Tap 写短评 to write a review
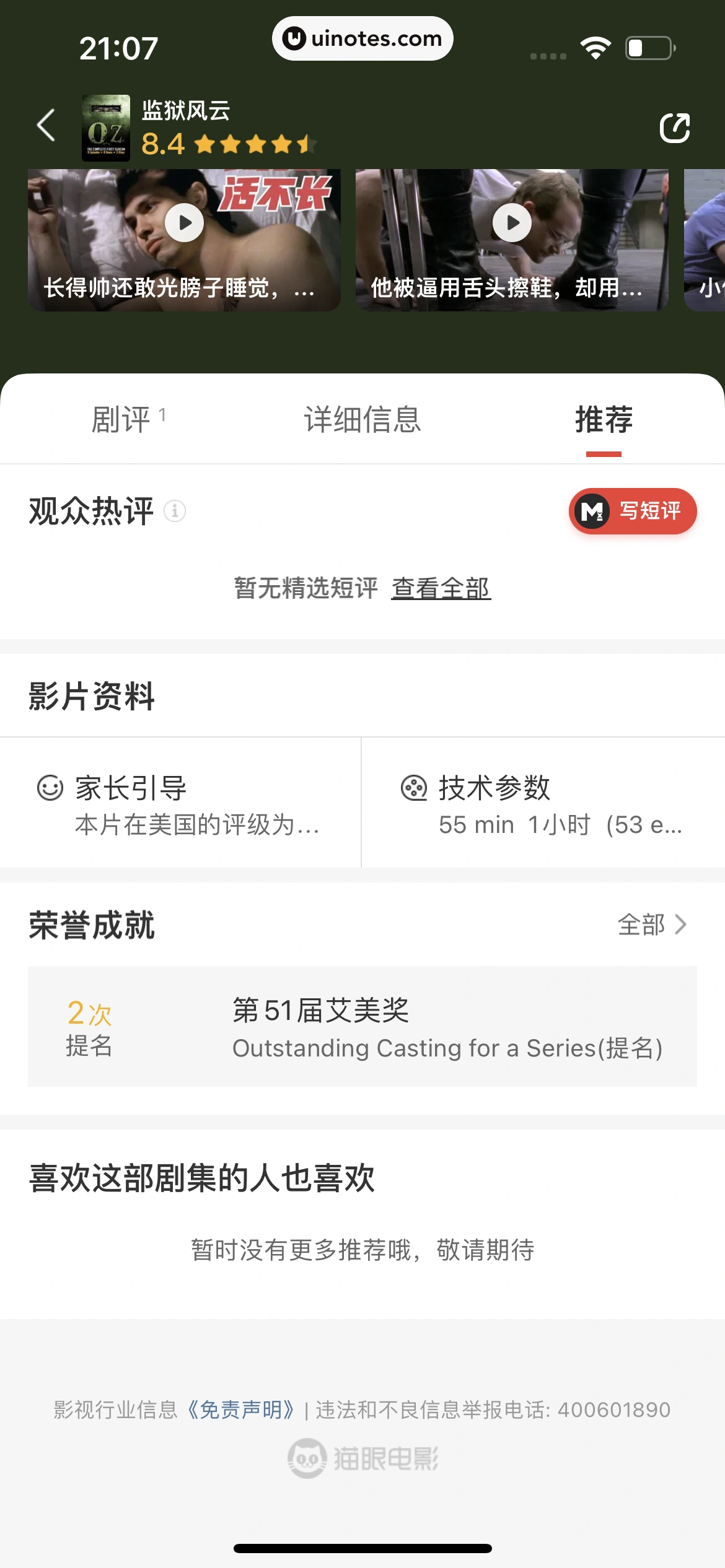This screenshot has height=1568, width=725. pos(632,512)
